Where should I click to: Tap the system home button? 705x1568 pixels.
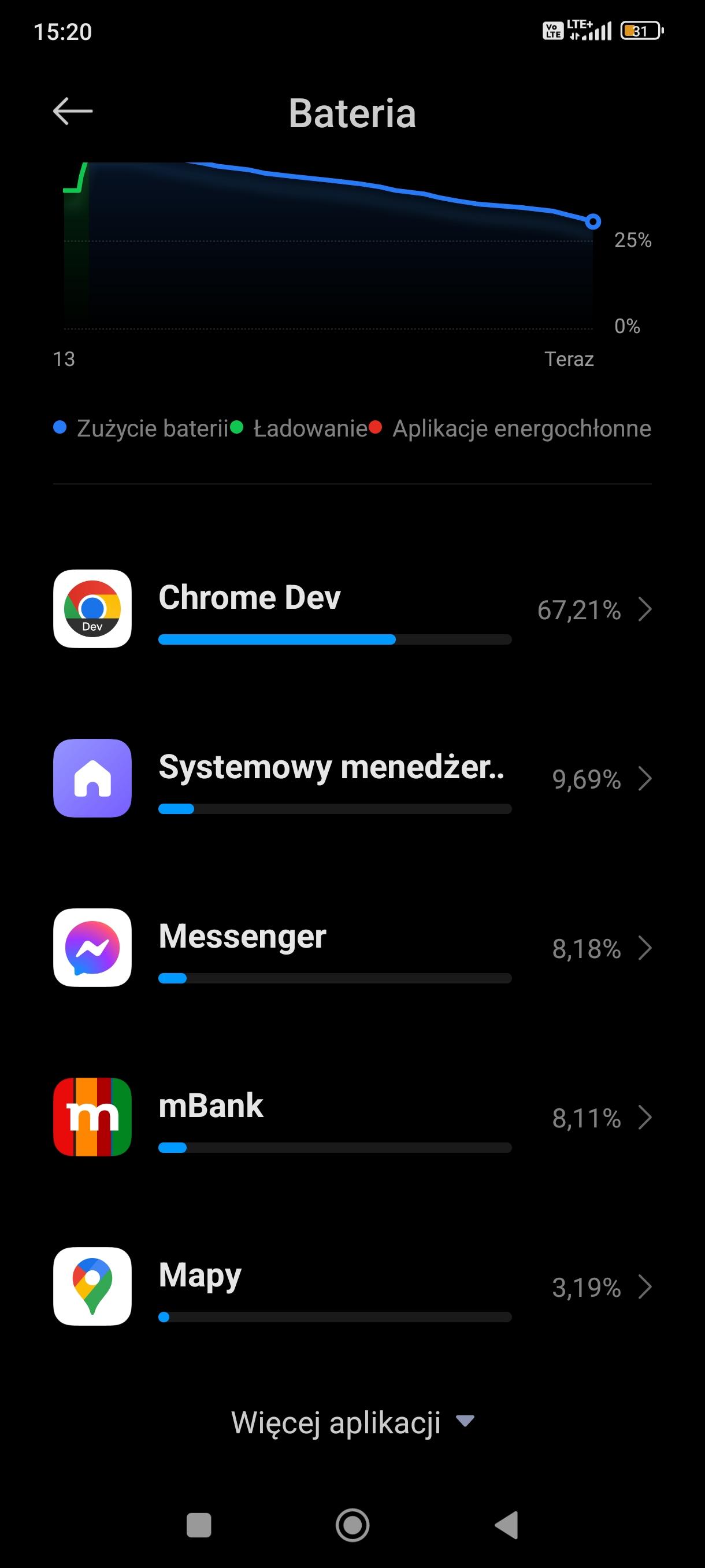[x=352, y=1525]
